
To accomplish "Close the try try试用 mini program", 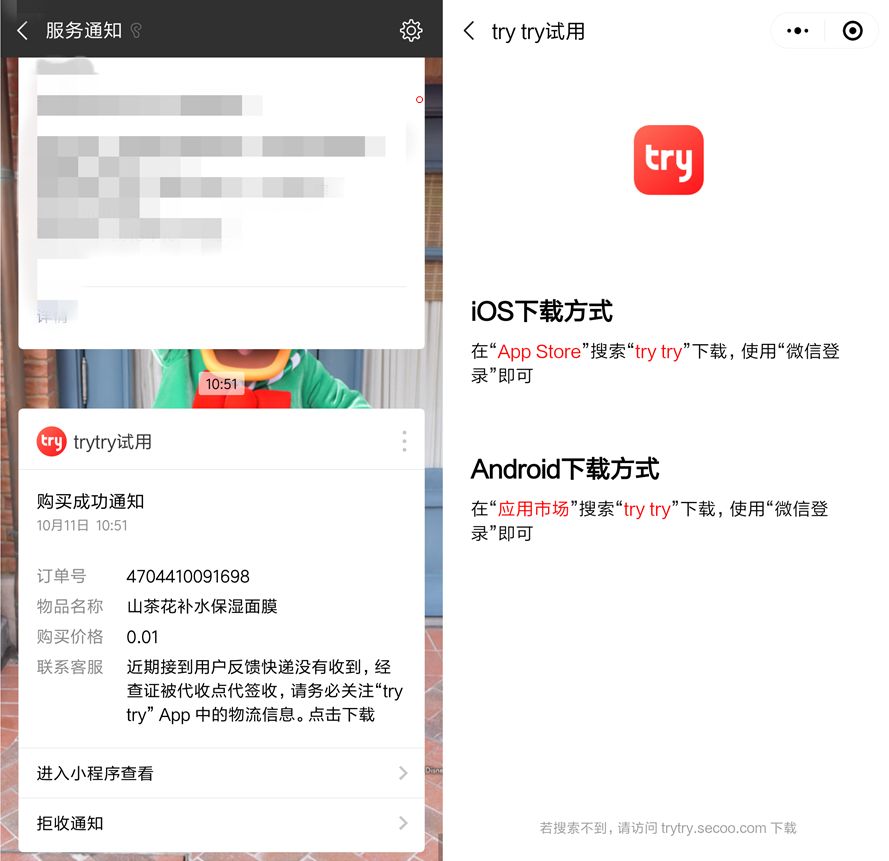I will (852, 31).
